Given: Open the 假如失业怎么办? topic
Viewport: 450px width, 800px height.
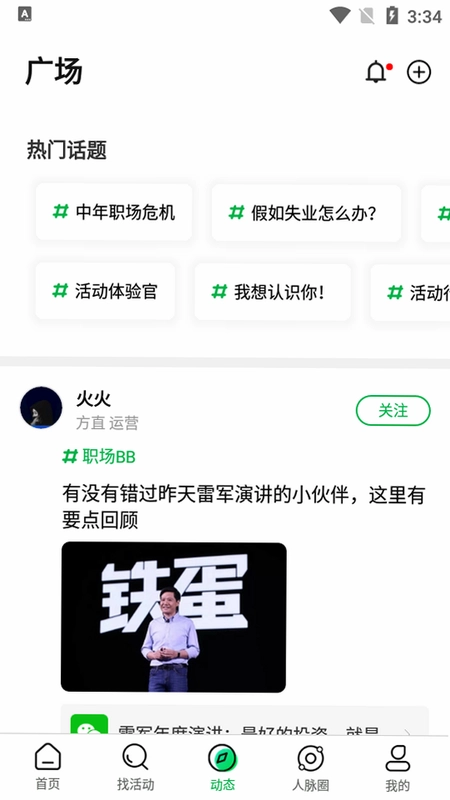Looking at the screenshot, I should tap(306, 212).
